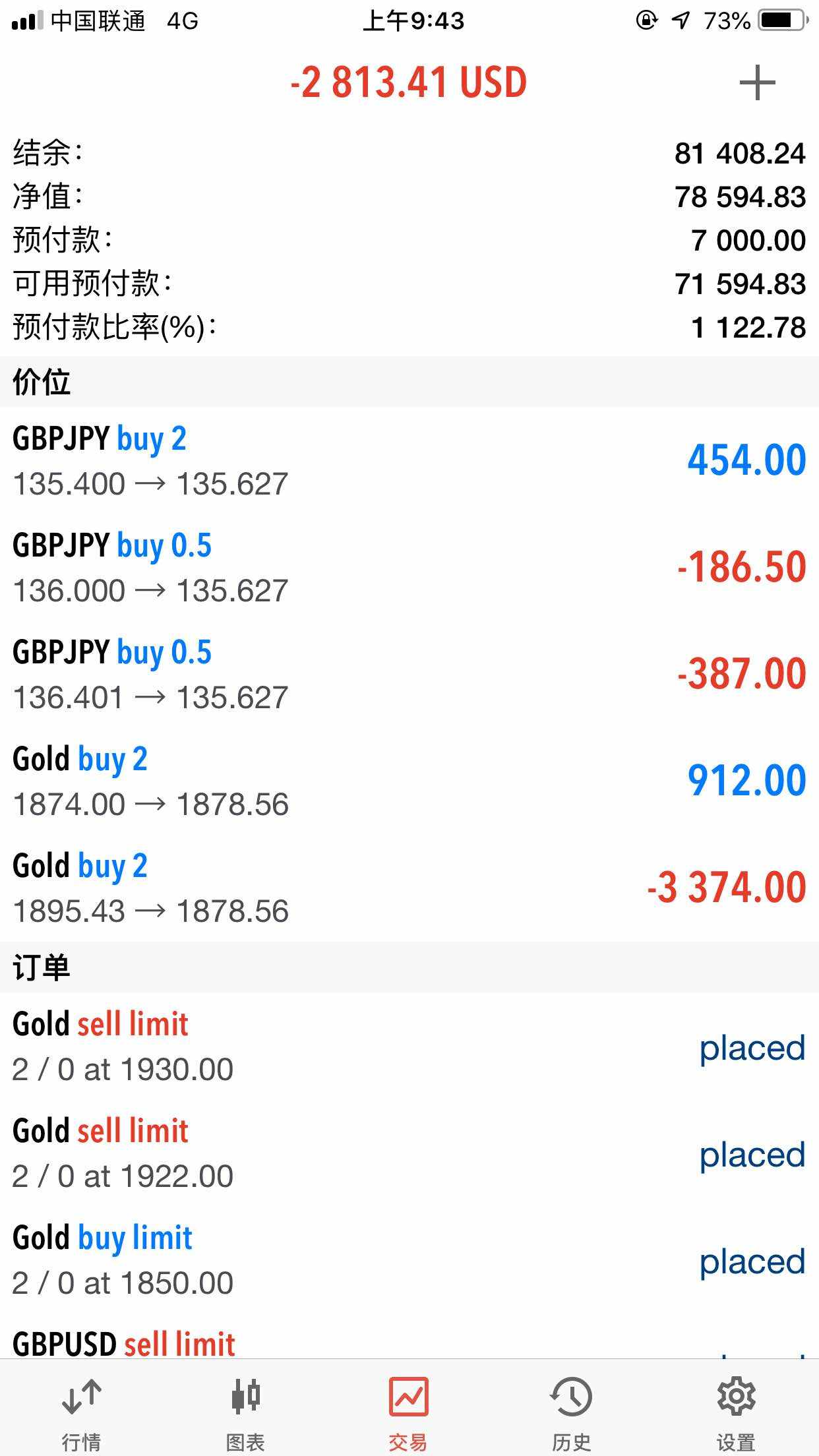
Task: Open GBPJPY buy 0.5 position at 136.401
Action: (409, 674)
